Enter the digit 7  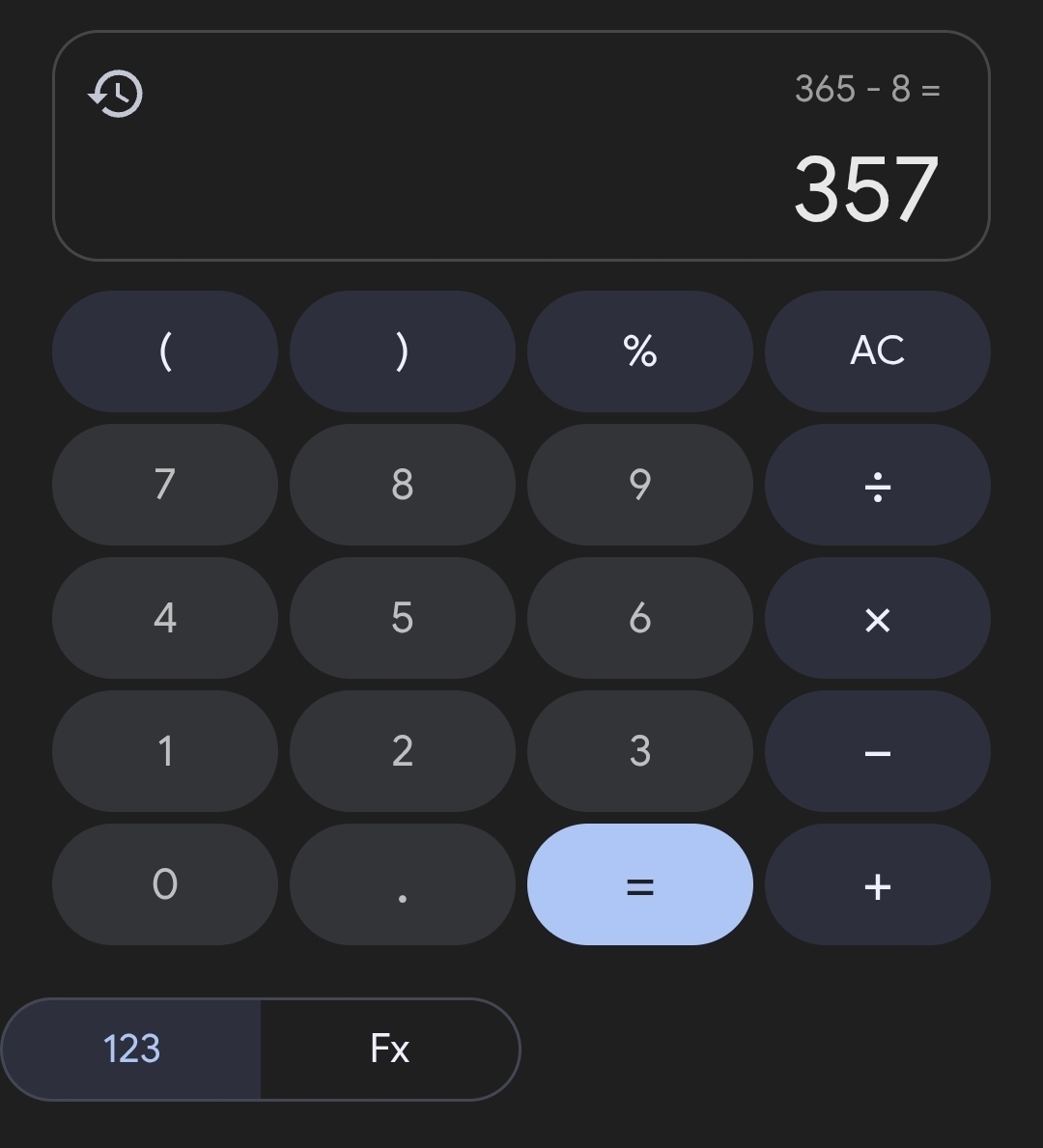165,485
